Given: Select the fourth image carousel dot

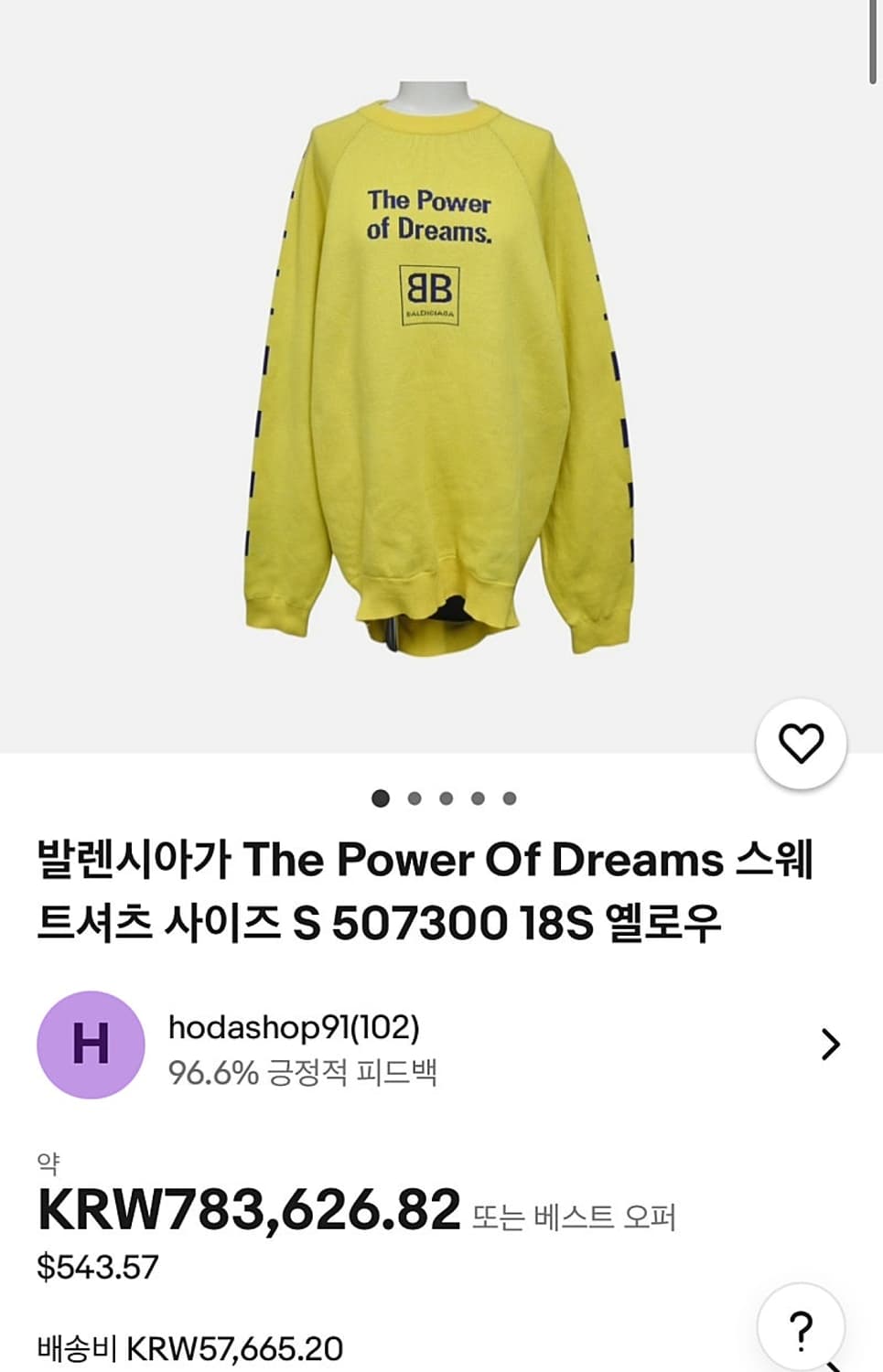Looking at the screenshot, I should click(479, 799).
